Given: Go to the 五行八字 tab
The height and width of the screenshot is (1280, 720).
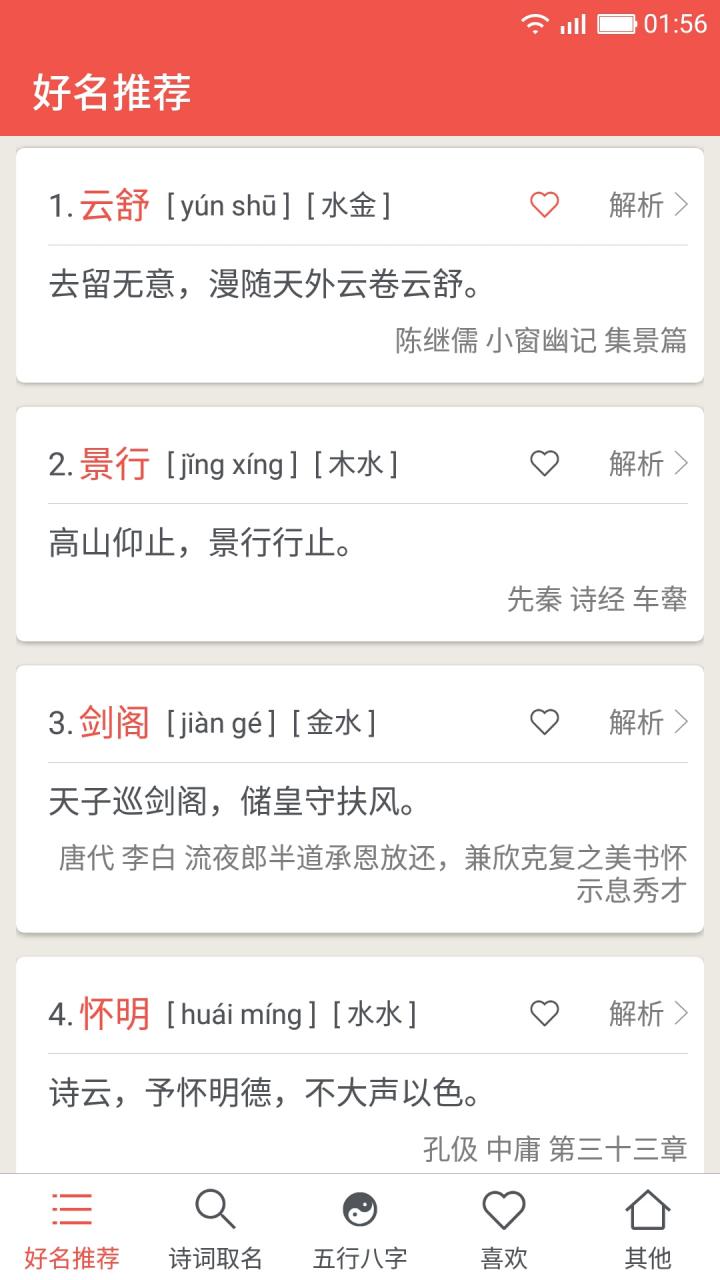Looking at the screenshot, I should click(x=360, y=1228).
